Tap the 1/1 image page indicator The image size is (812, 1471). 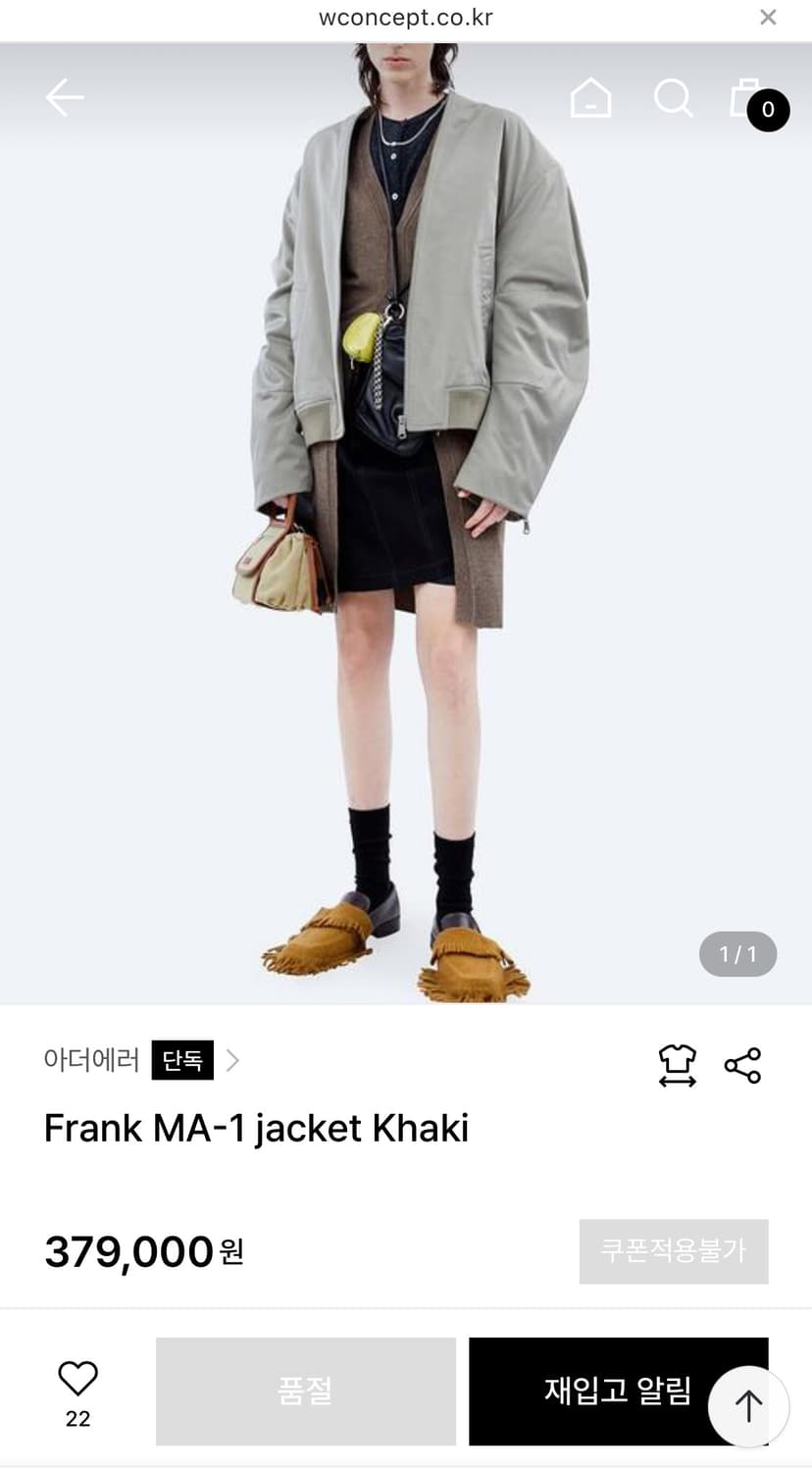pyautogui.click(x=737, y=953)
